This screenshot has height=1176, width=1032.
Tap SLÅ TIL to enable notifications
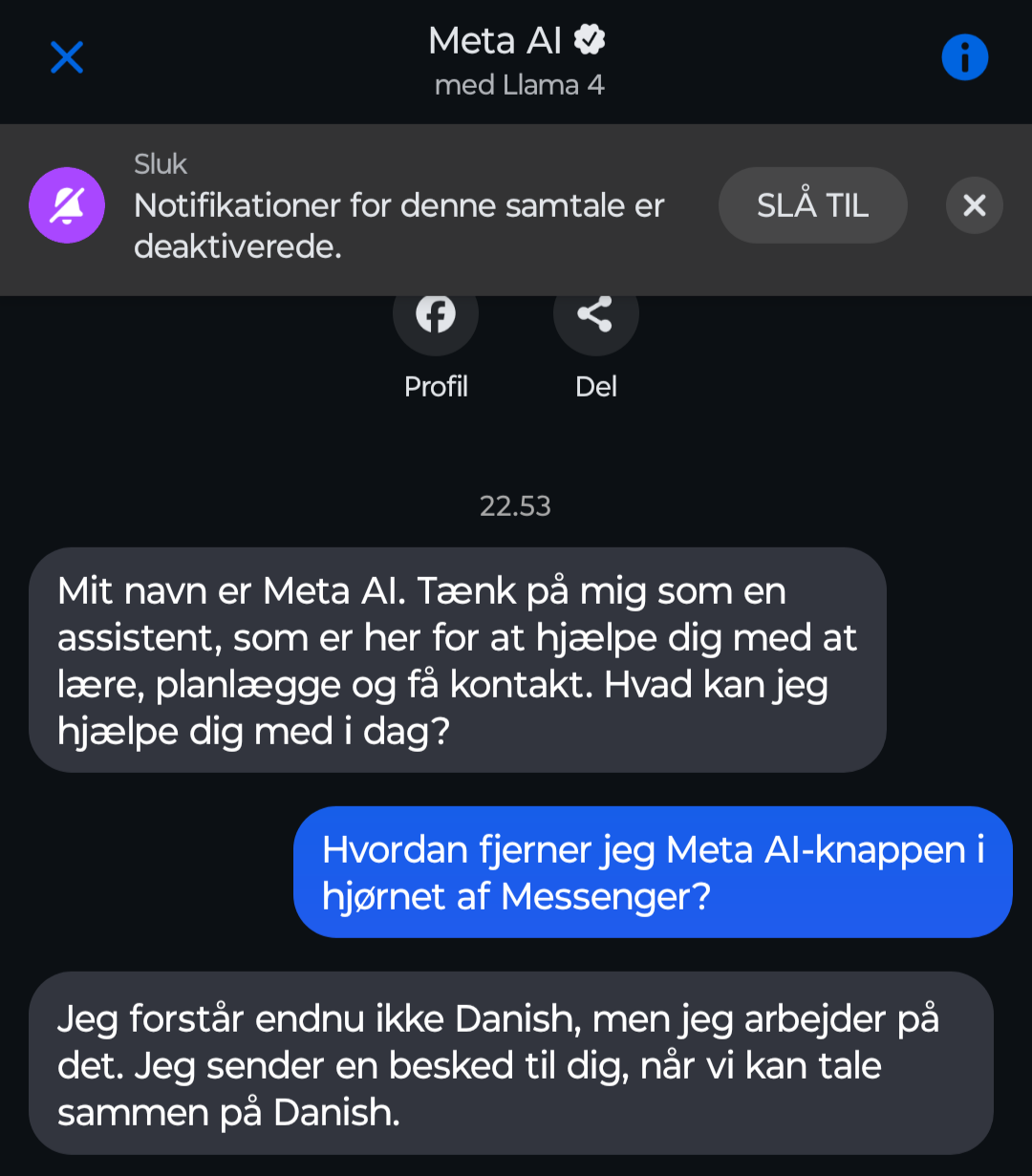(x=812, y=205)
